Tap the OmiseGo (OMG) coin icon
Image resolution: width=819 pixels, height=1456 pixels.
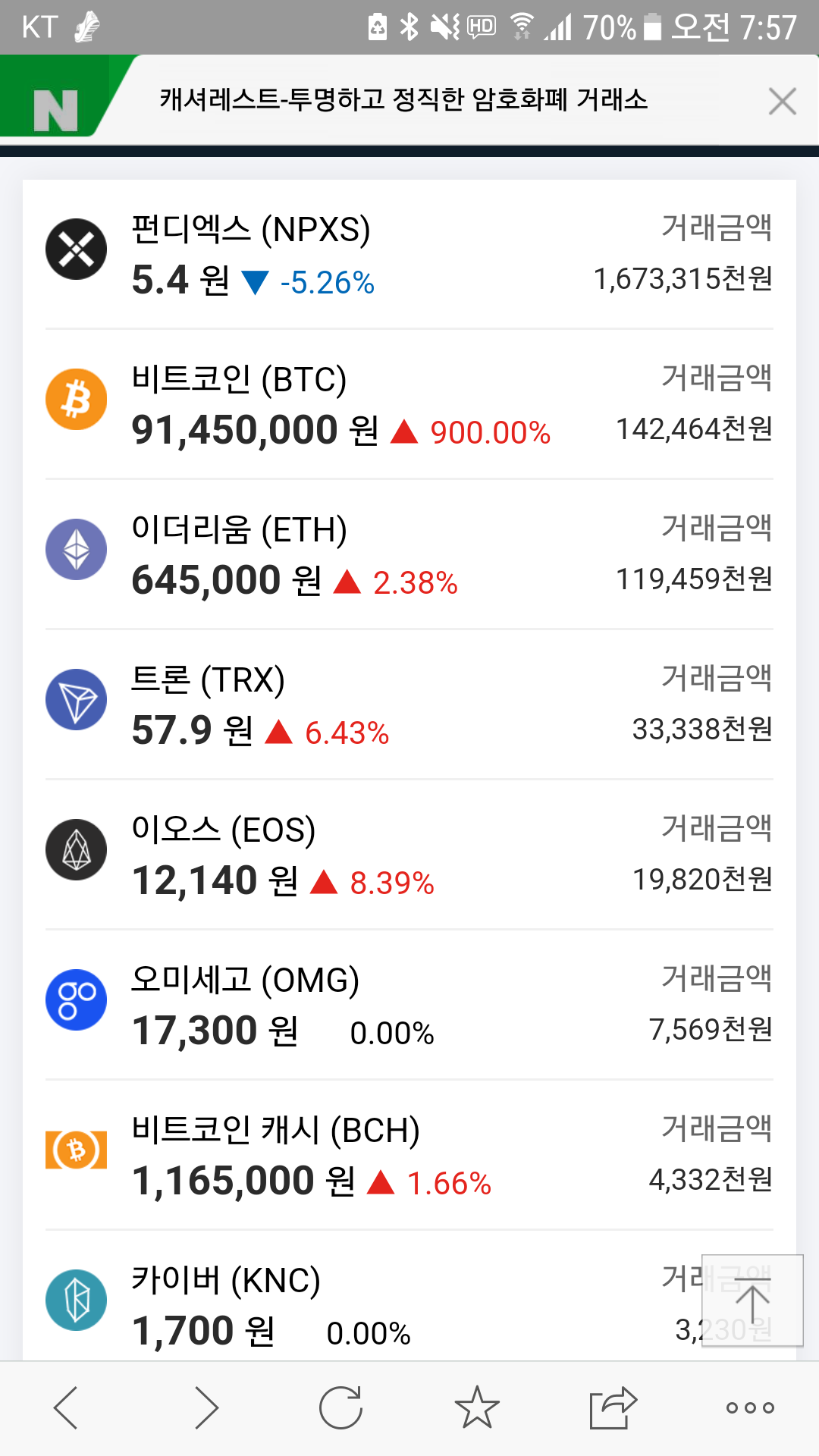[x=76, y=999]
